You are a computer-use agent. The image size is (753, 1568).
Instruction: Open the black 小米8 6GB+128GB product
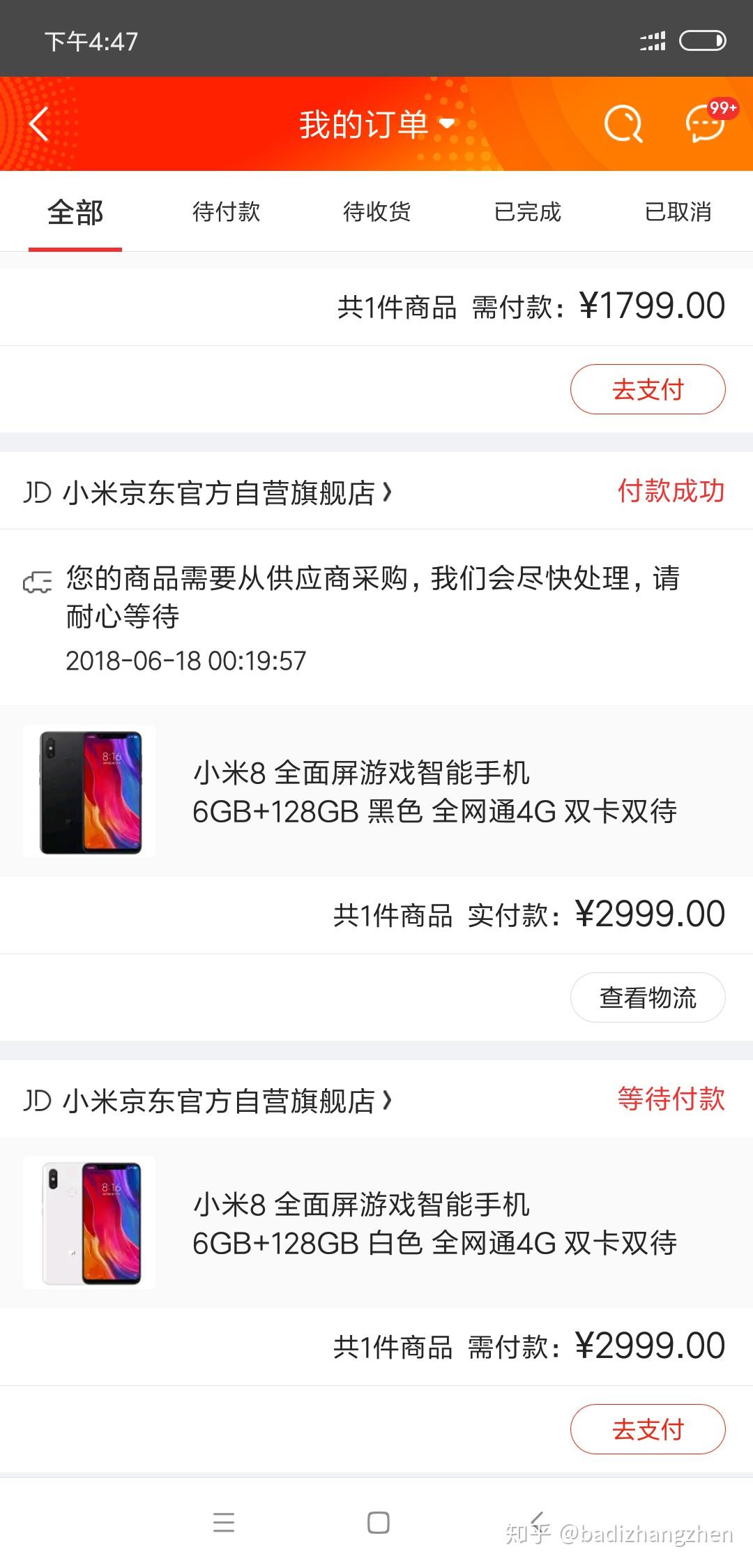tap(376, 791)
